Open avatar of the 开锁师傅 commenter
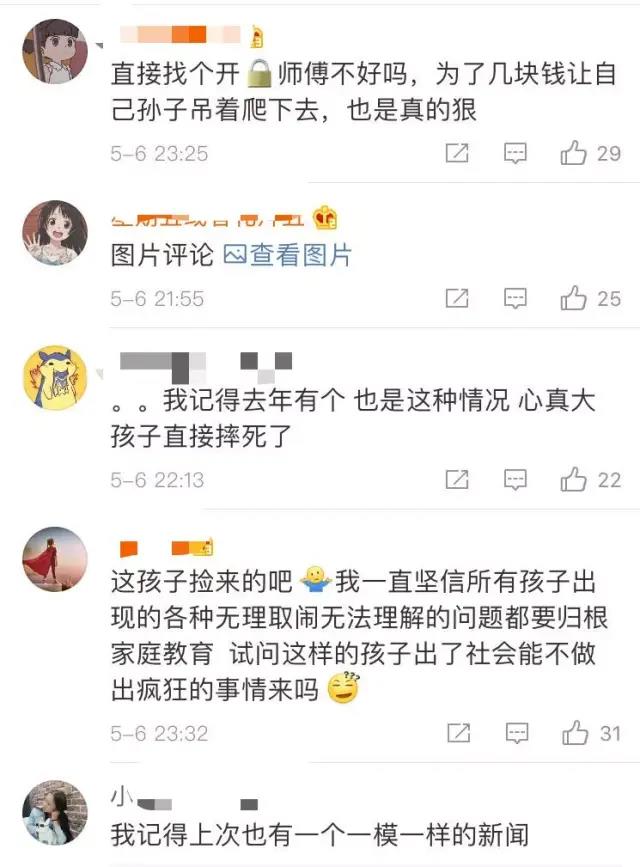 coord(55,51)
